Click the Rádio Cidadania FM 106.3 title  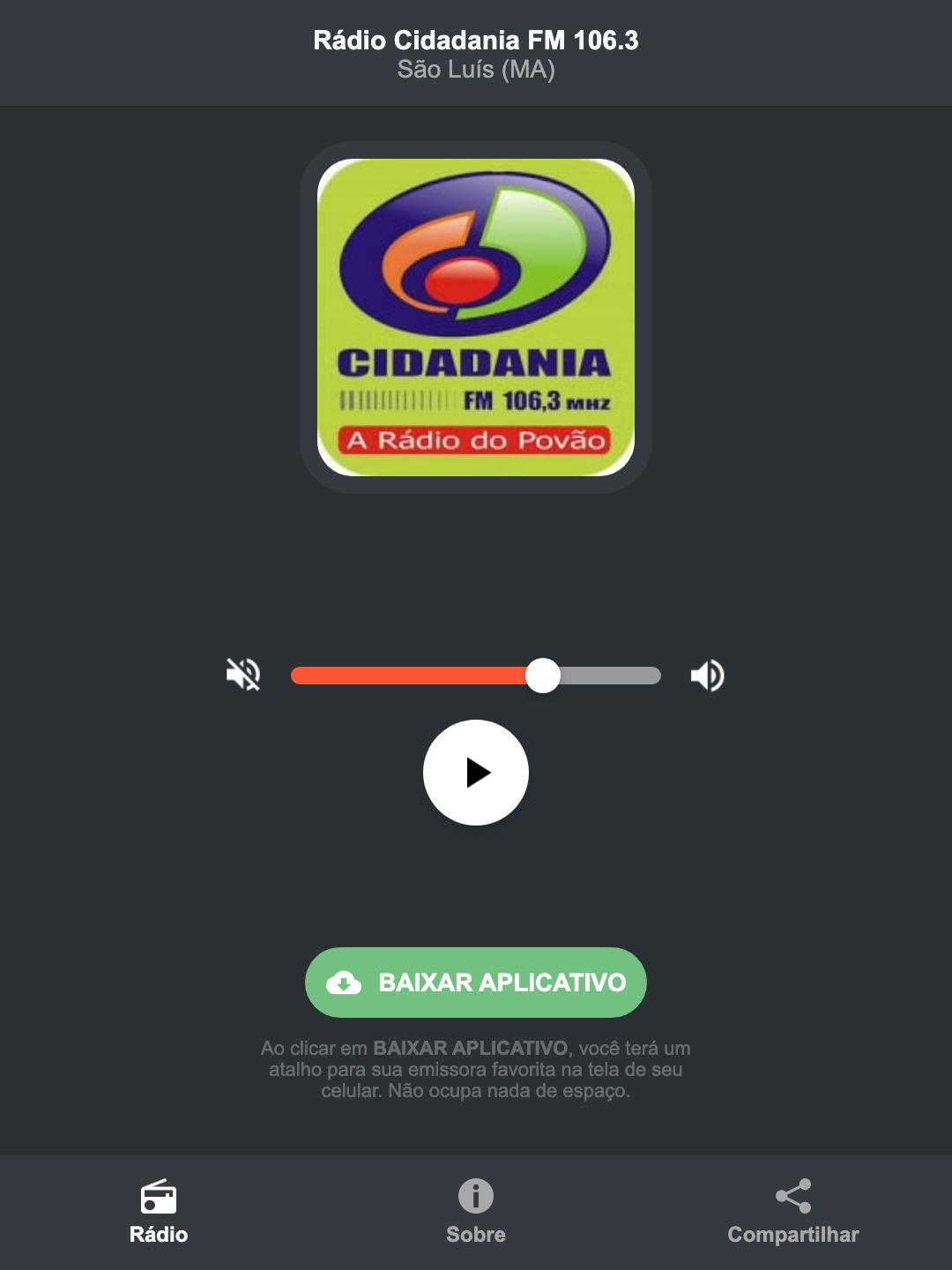476,39
